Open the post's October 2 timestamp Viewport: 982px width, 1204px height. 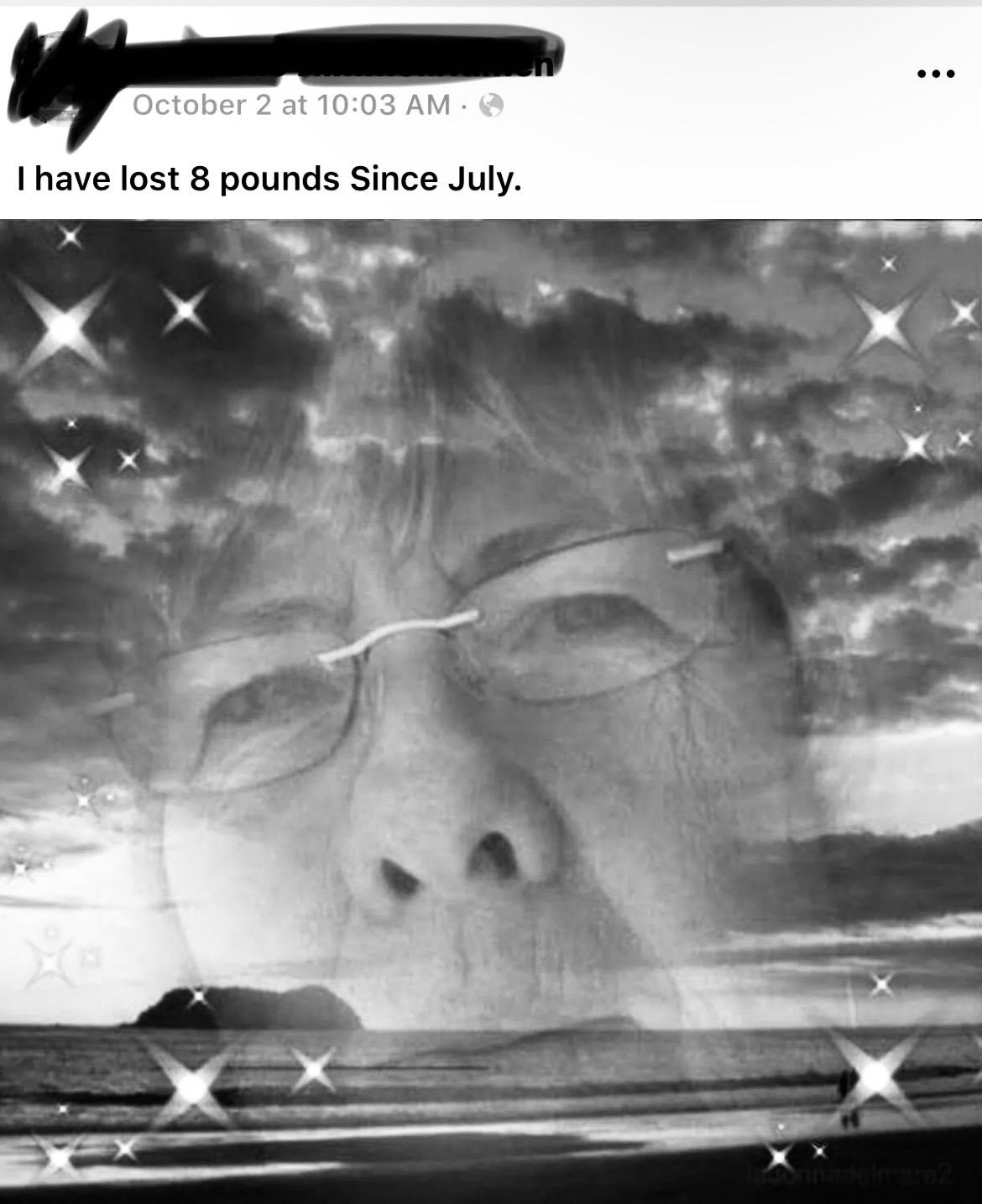point(290,106)
